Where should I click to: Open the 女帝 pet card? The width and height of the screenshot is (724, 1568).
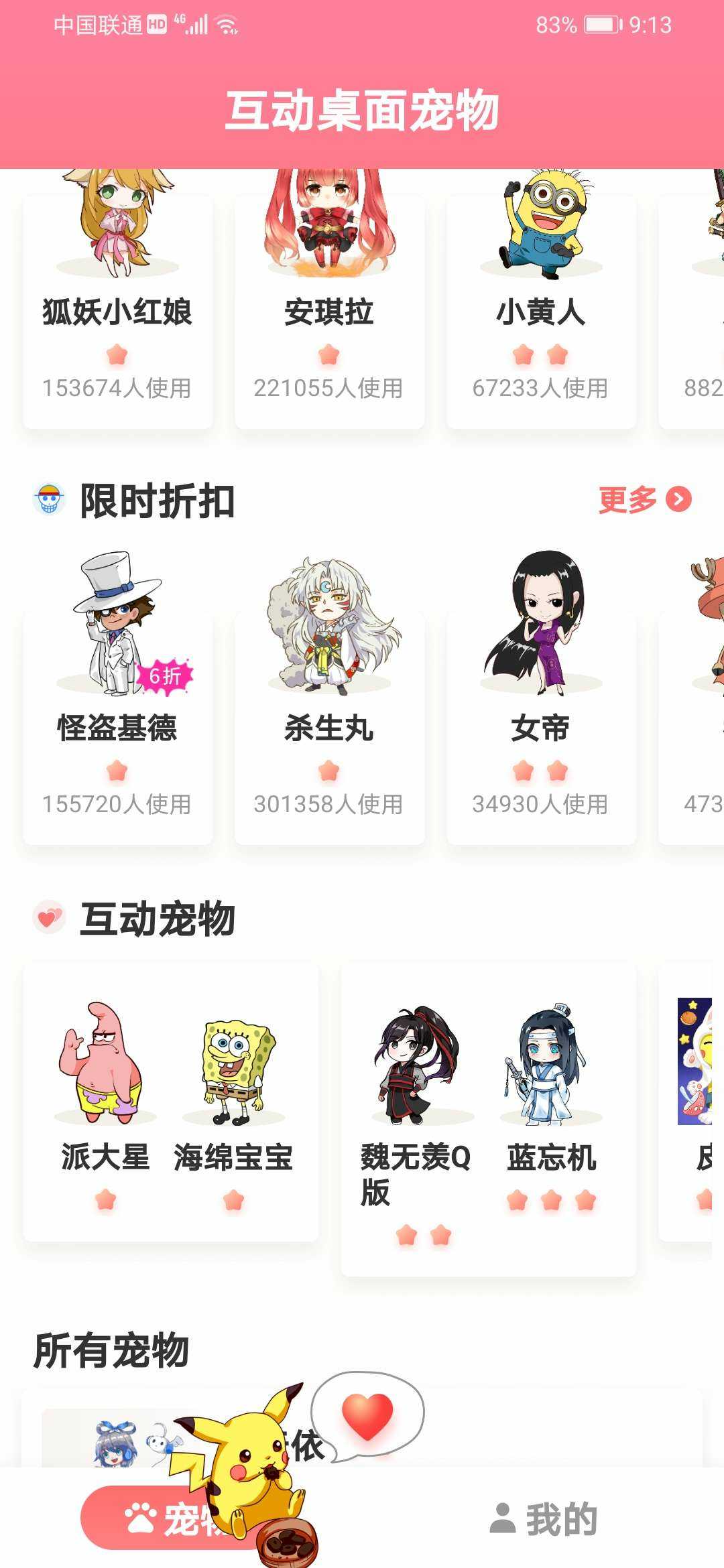[540, 727]
